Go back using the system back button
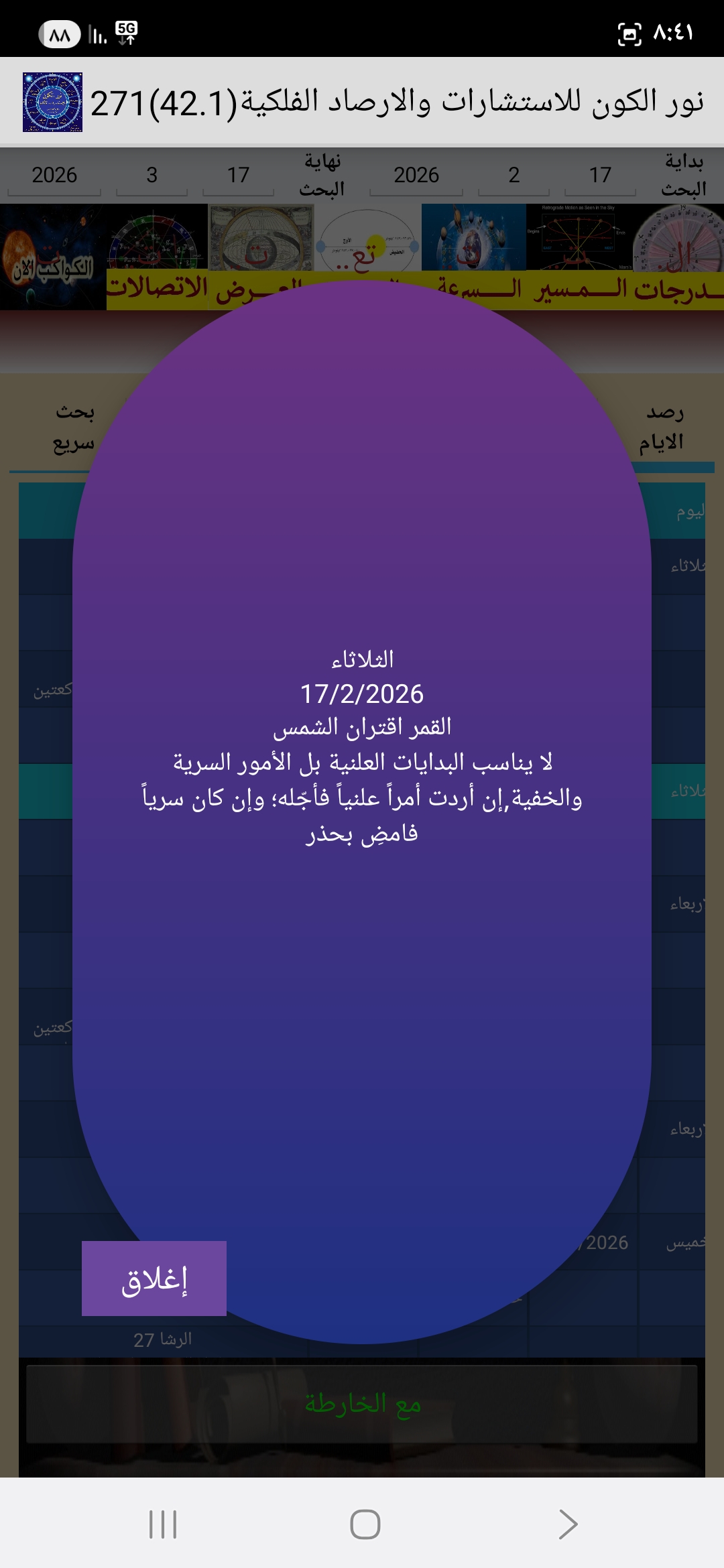Screen dimensions: 724x1568 click(x=567, y=1524)
